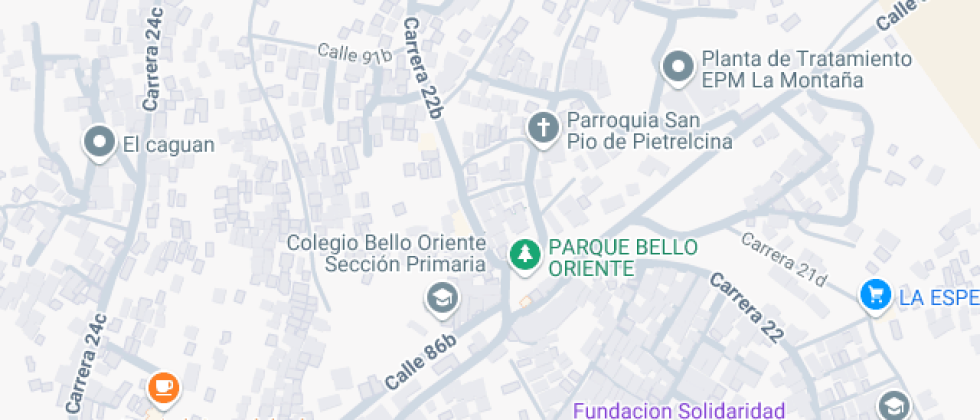Open the orange coffee cup cafe marker
The image size is (980, 420).
(163, 388)
